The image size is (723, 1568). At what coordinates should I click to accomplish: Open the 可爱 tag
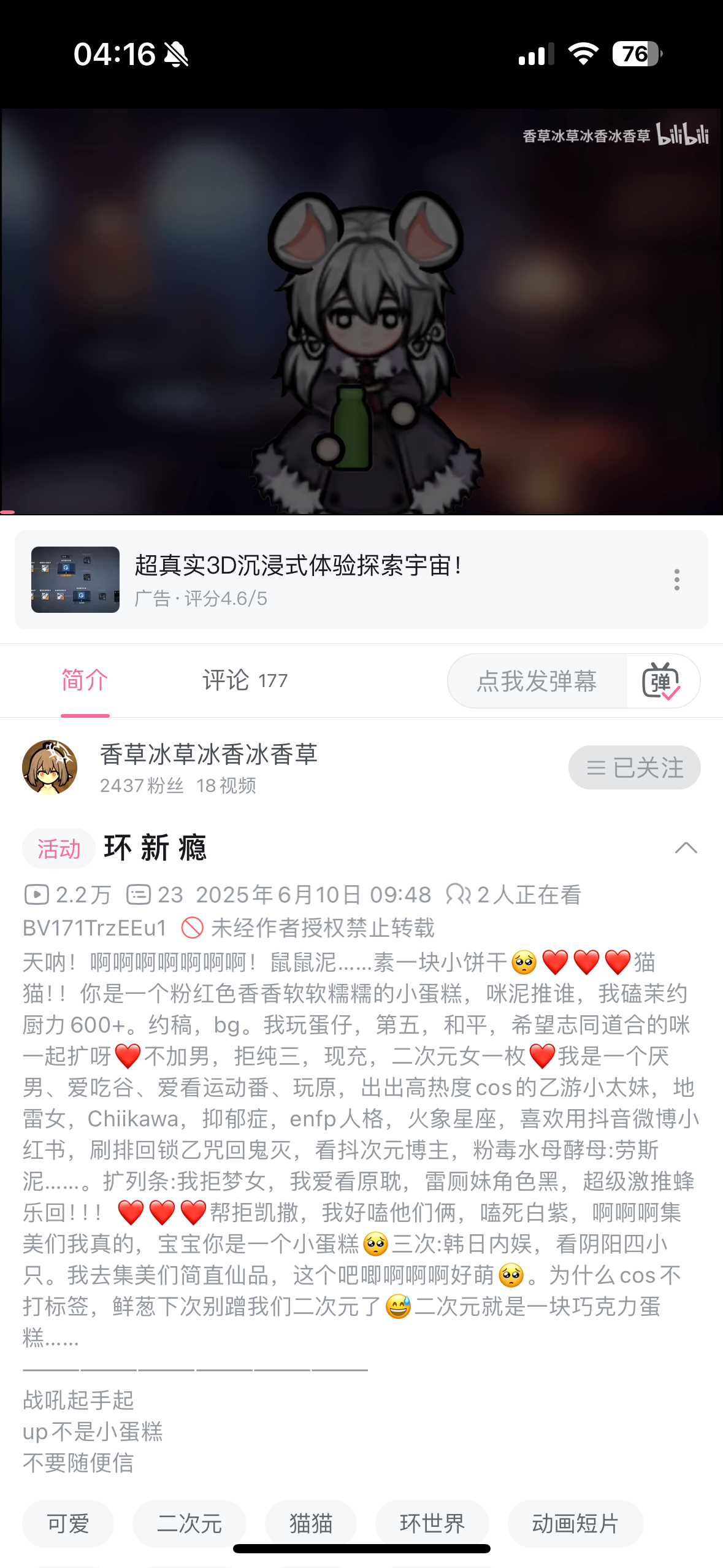tap(67, 1523)
